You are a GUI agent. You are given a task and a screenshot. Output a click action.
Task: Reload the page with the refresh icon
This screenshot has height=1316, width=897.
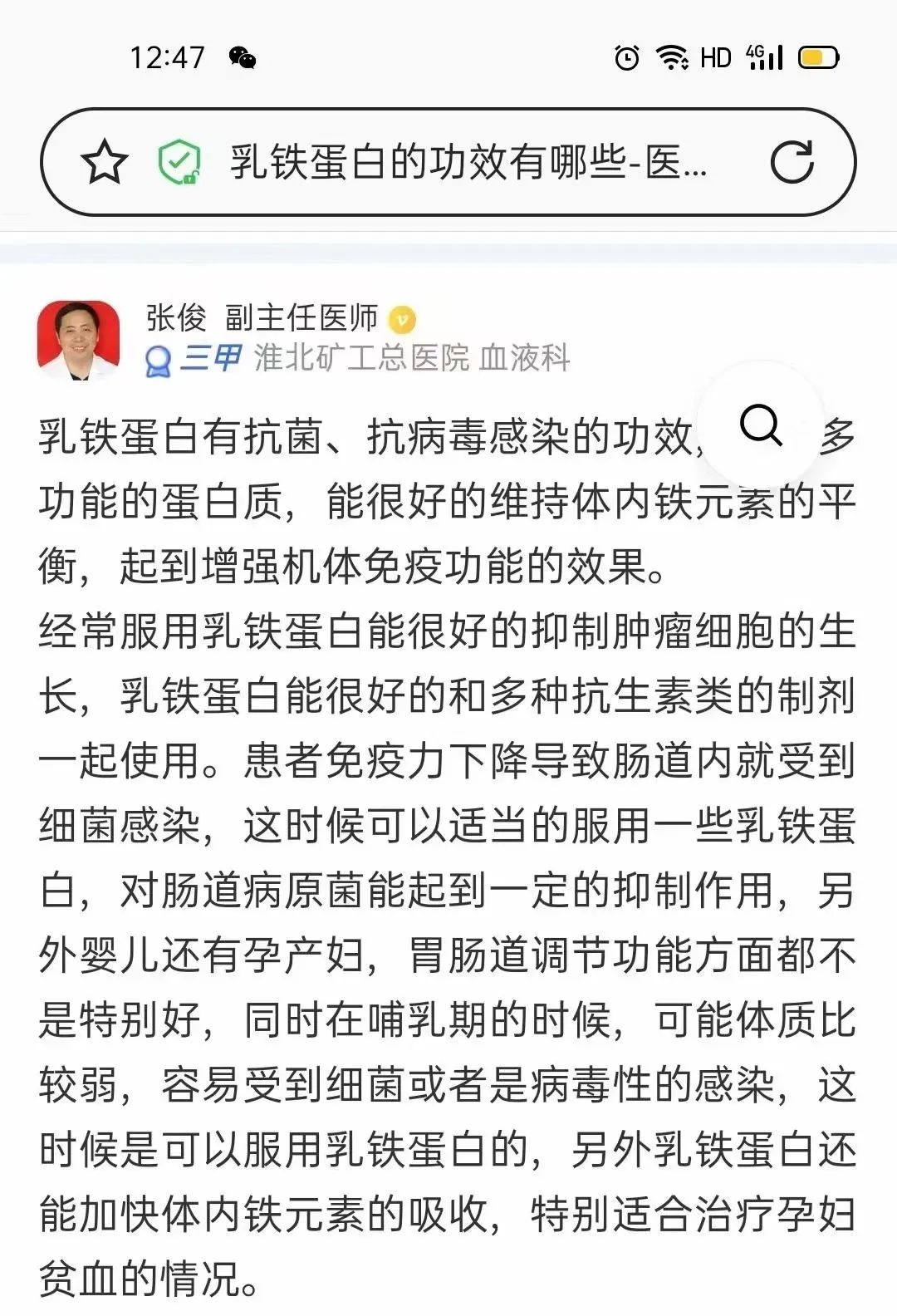tap(792, 162)
